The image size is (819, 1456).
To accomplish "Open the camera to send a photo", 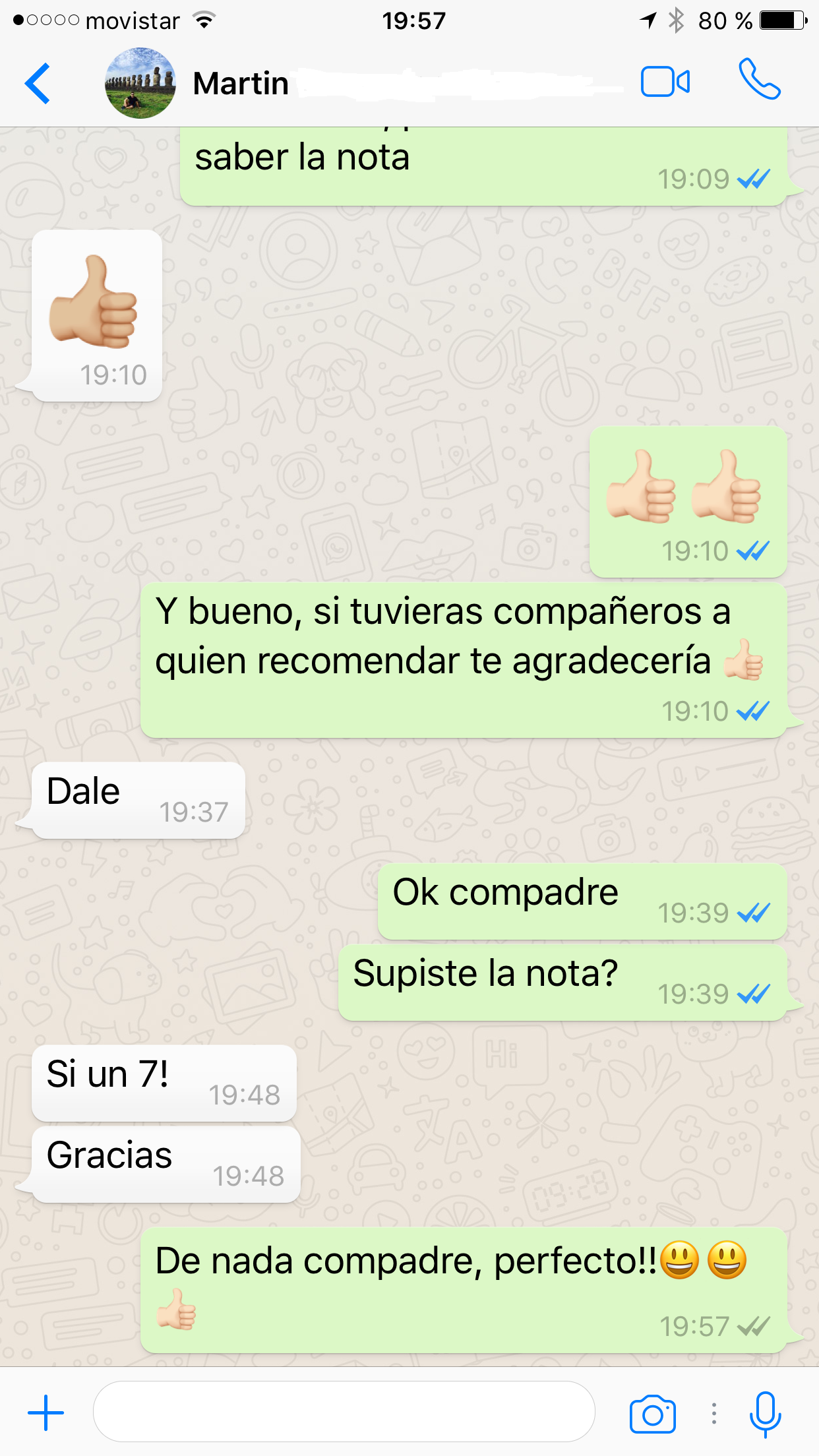I will pos(652,1414).
